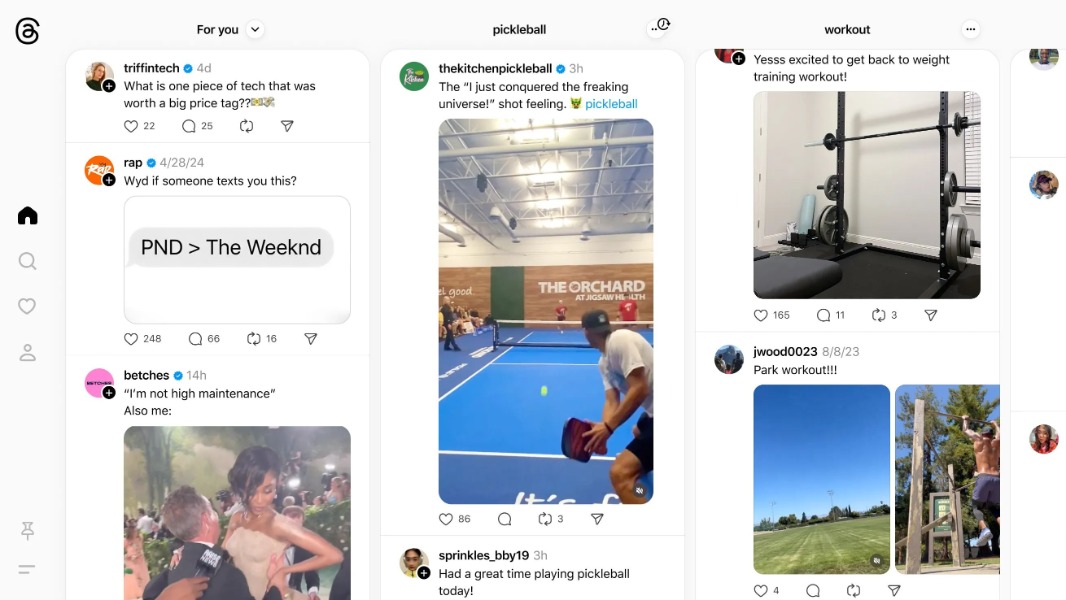Open the PND > The Weeknd image
The height and width of the screenshot is (600, 1066).
coord(237,259)
